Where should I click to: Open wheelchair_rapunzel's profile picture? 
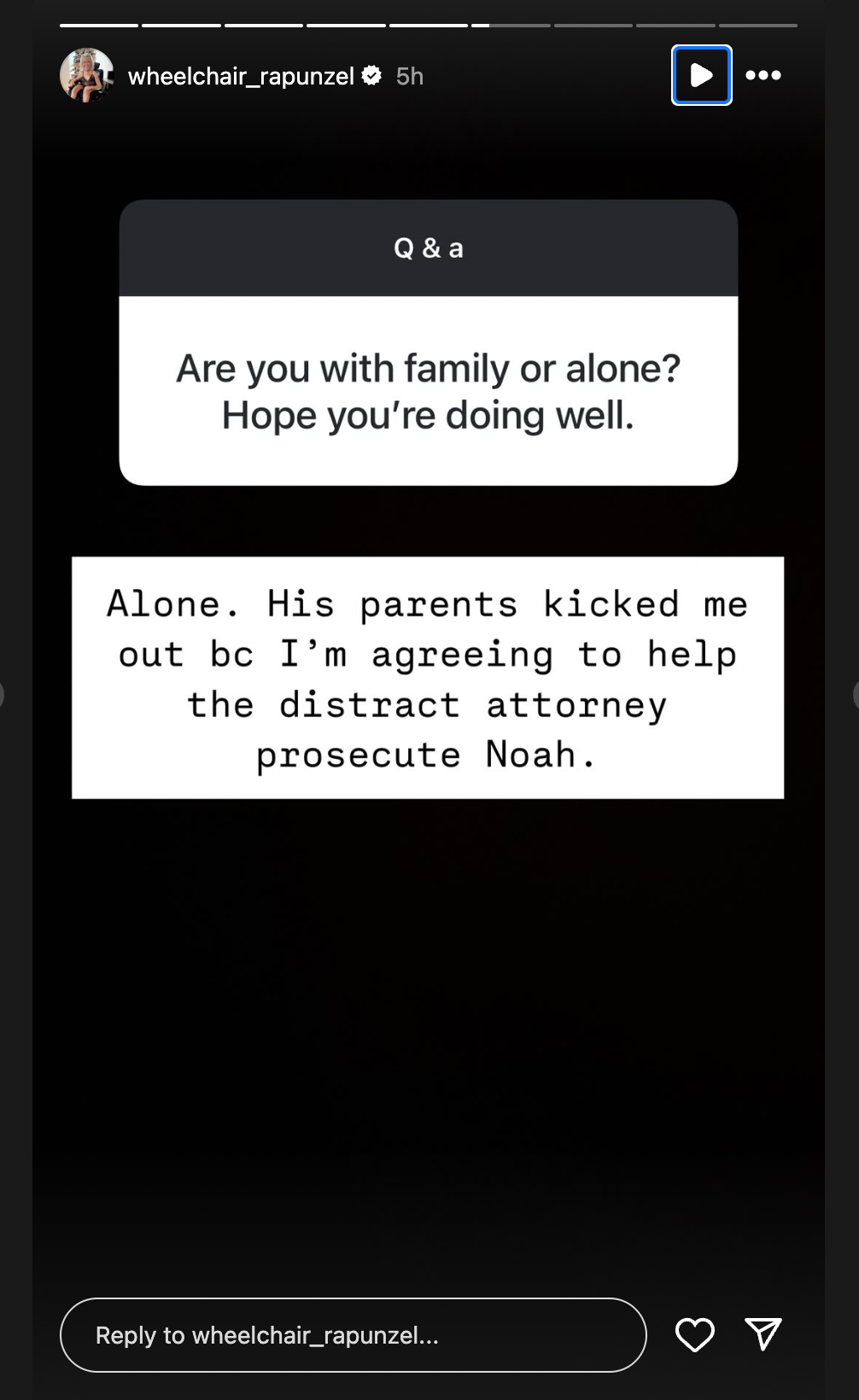(87, 75)
